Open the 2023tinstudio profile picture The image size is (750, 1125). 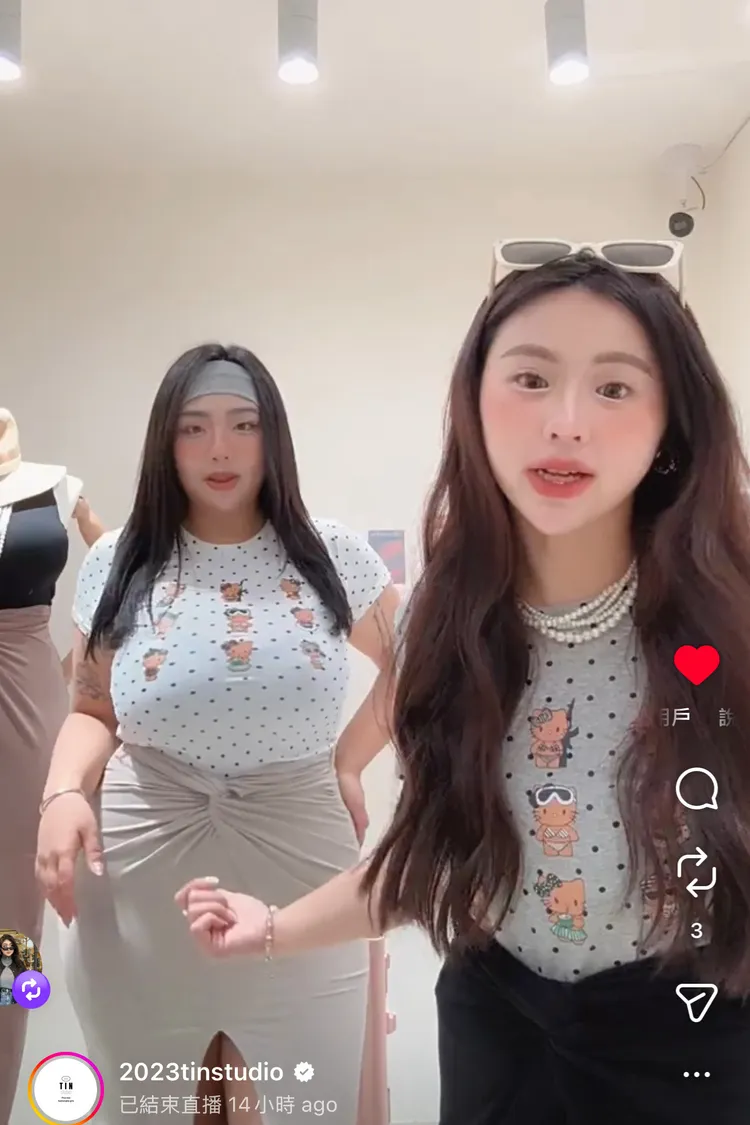coord(66,1088)
